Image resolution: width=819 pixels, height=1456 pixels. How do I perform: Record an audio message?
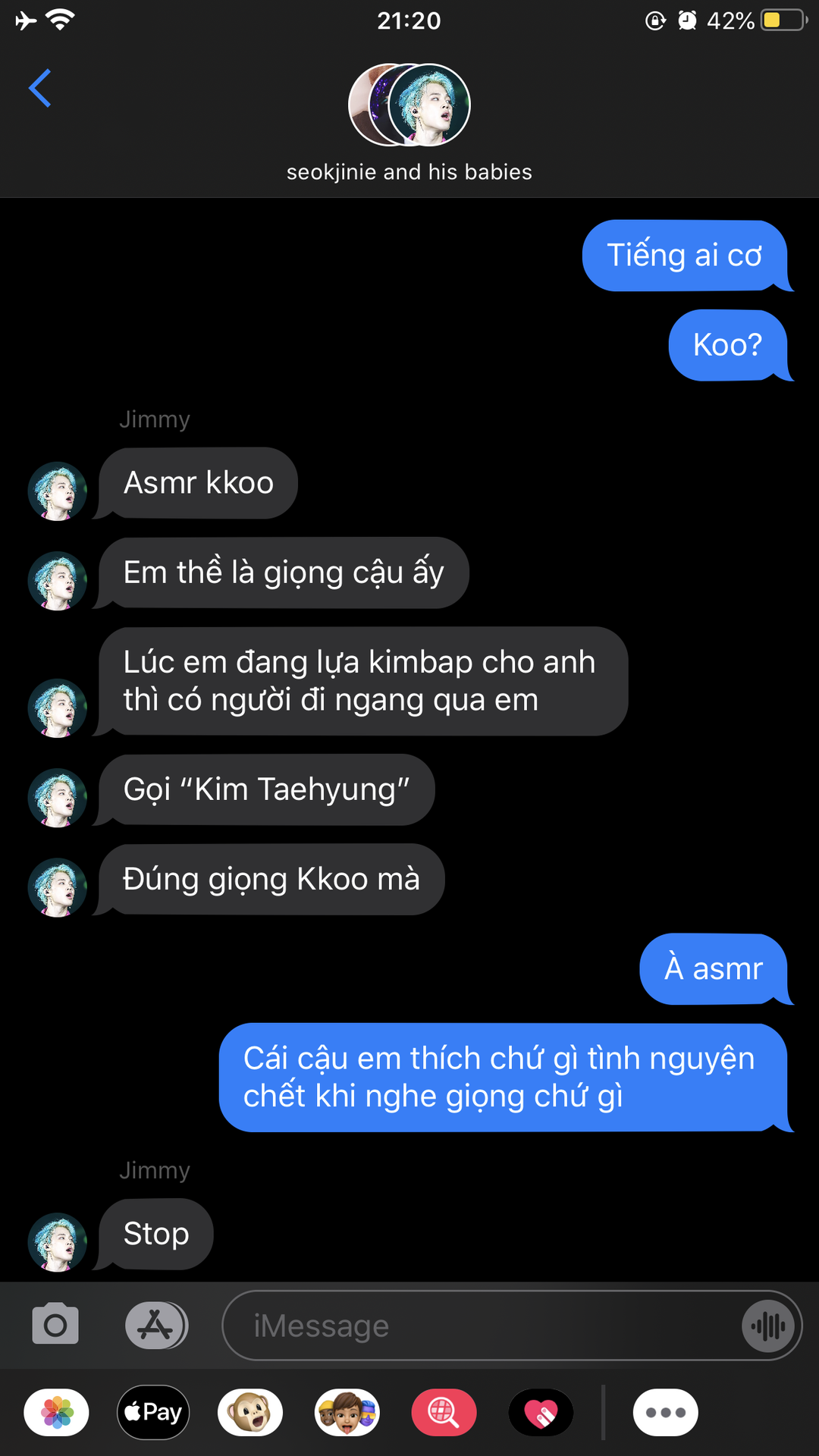coord(768,1326)
